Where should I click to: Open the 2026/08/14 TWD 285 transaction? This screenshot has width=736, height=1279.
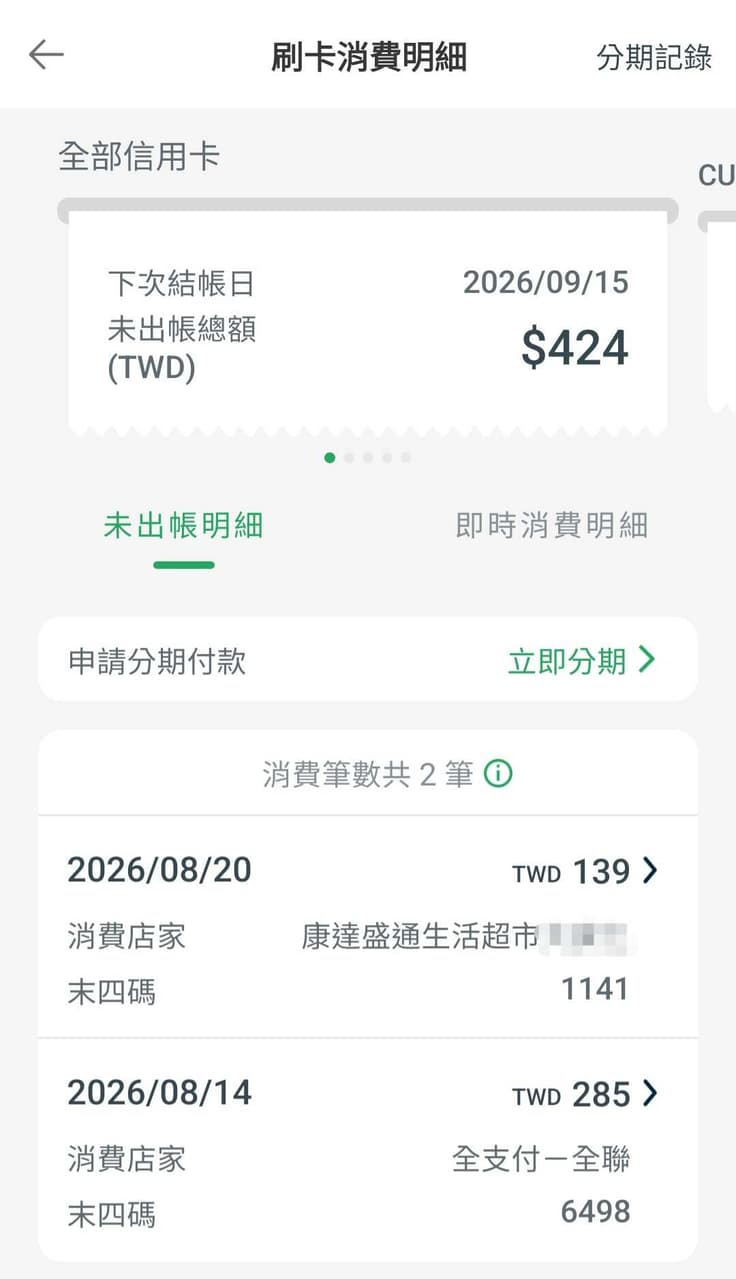click(x=368, y=1149)
